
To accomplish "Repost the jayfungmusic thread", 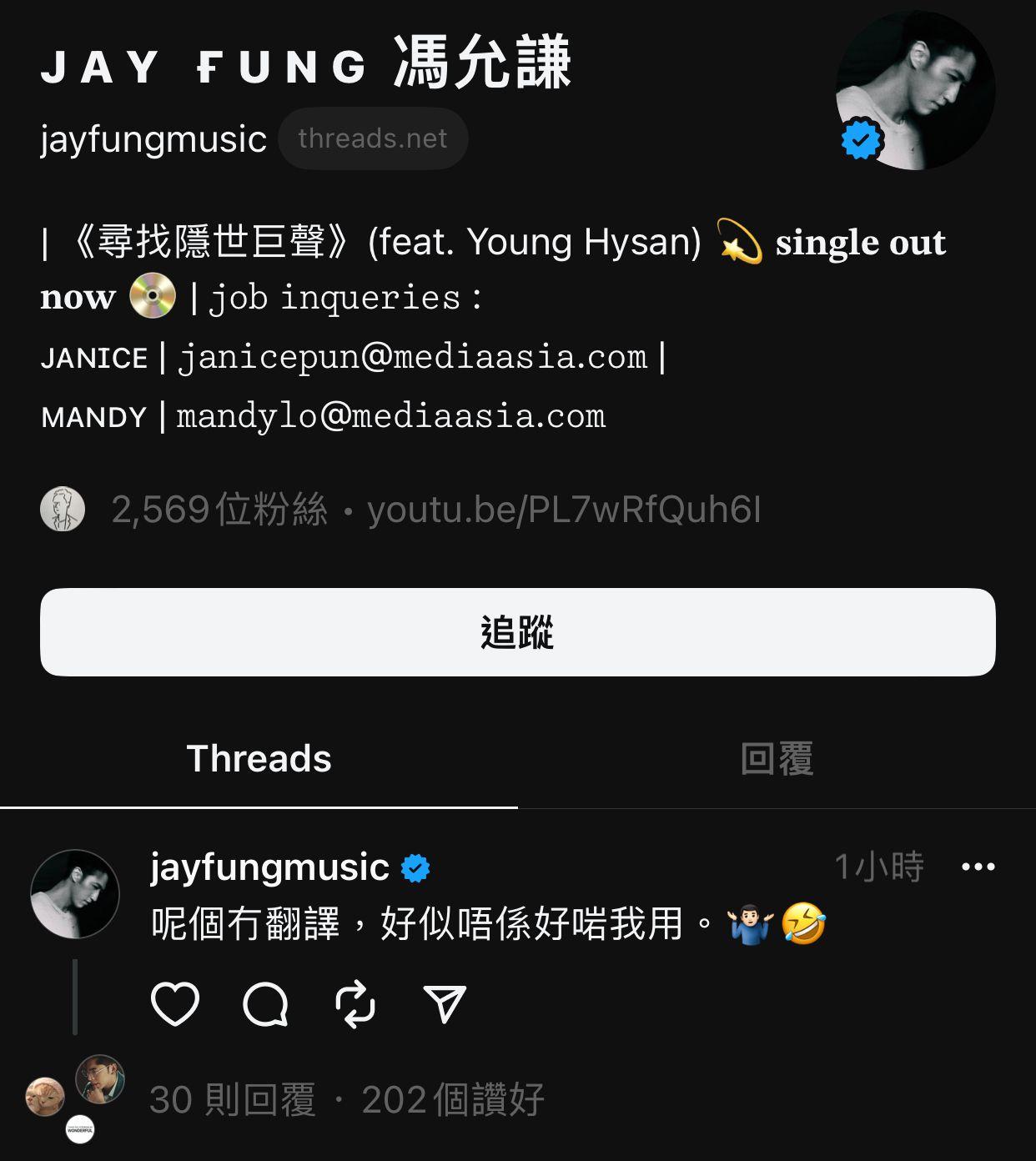I will tap(355, 1003).
